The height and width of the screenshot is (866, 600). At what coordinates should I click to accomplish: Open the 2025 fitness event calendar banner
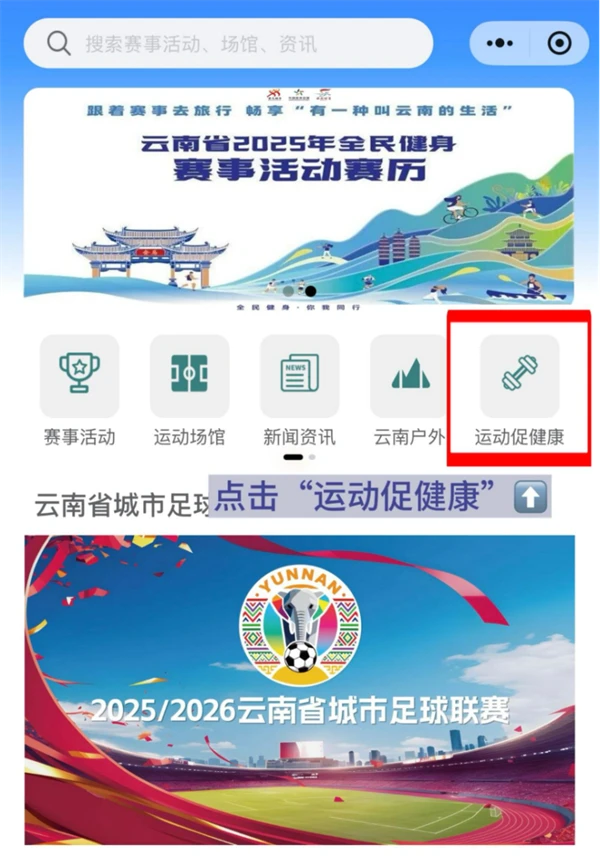299,195
